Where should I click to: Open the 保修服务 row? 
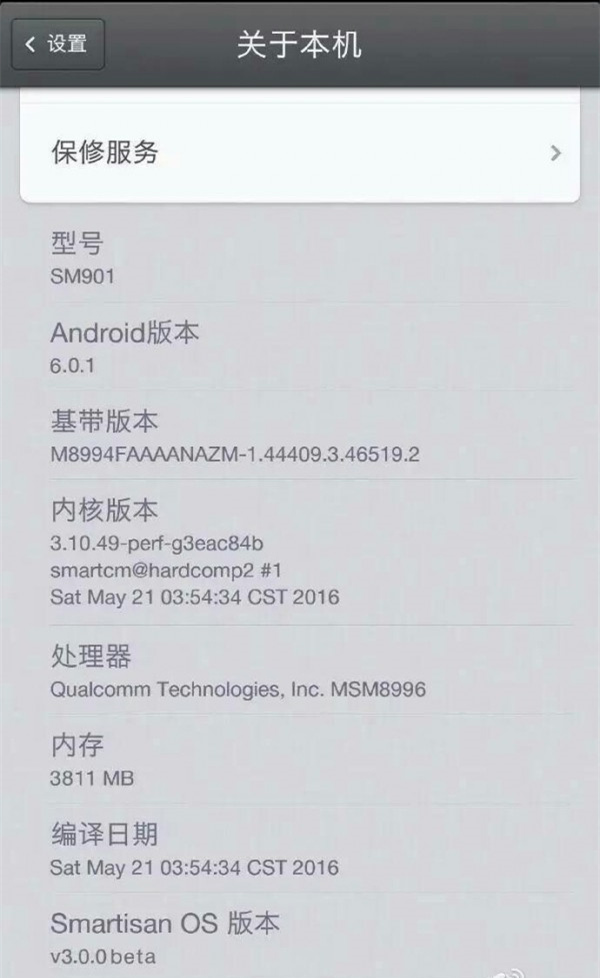(300, 153)
